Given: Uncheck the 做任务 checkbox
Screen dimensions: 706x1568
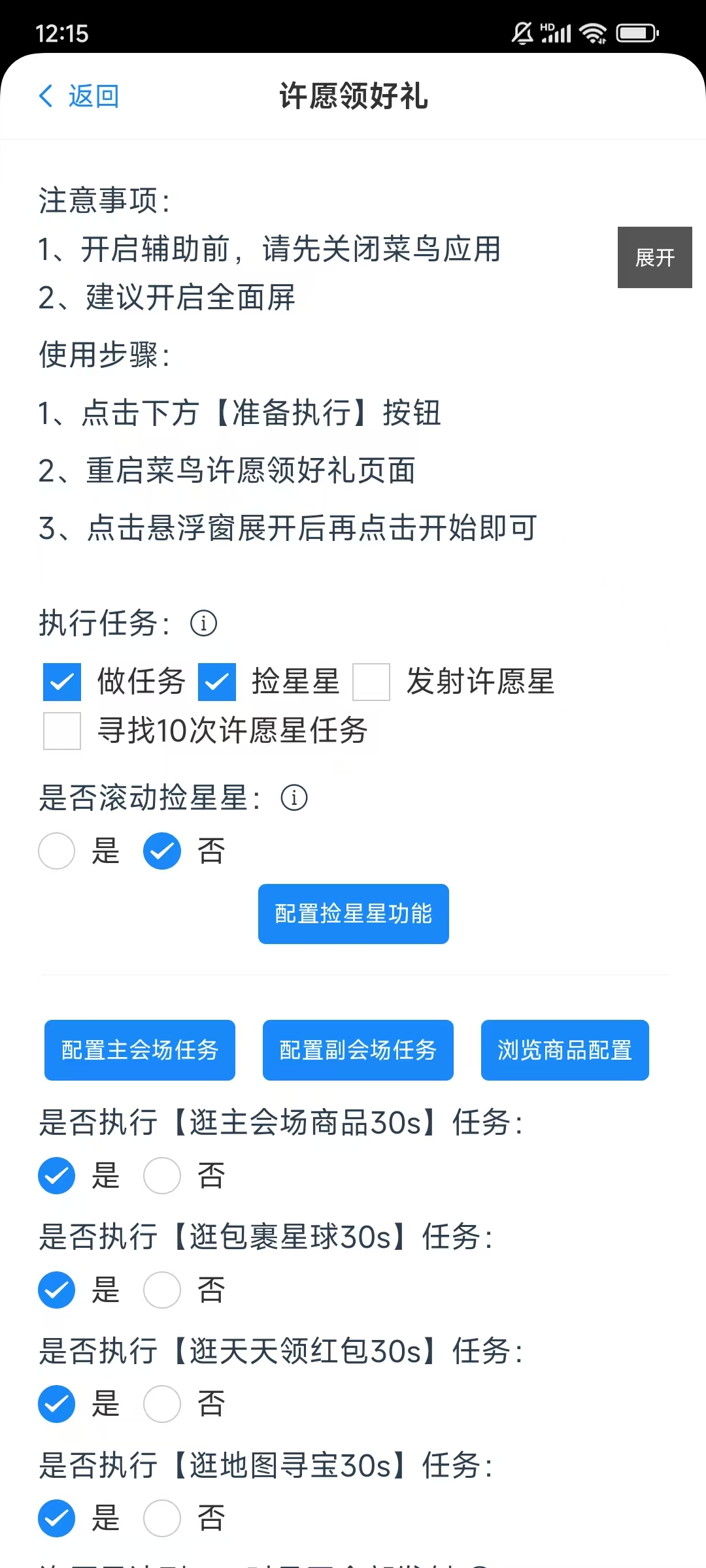Looking at the screenshot, I should pos(62,682).
